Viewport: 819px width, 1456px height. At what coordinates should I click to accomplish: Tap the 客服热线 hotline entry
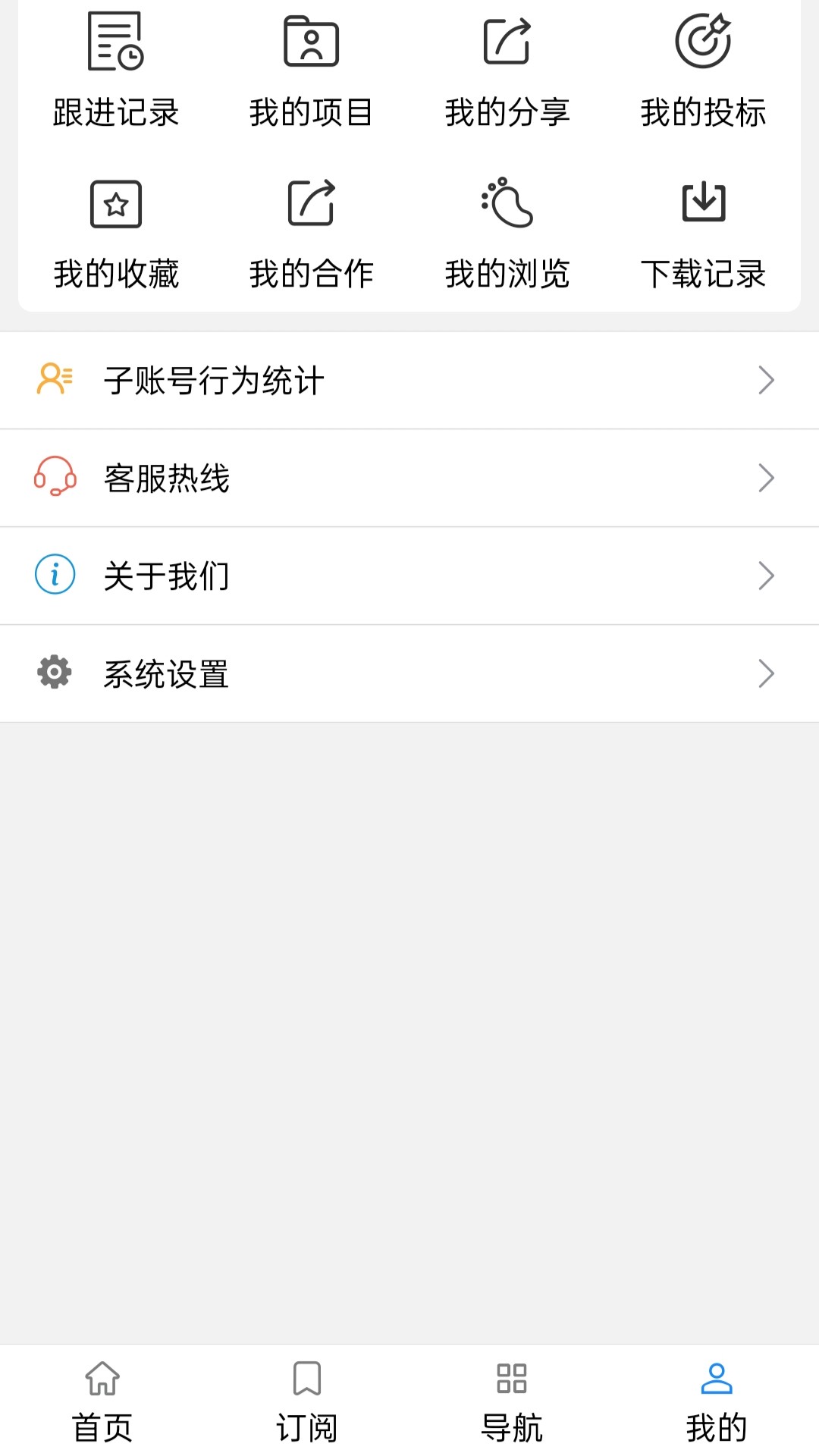coord(409,478)
